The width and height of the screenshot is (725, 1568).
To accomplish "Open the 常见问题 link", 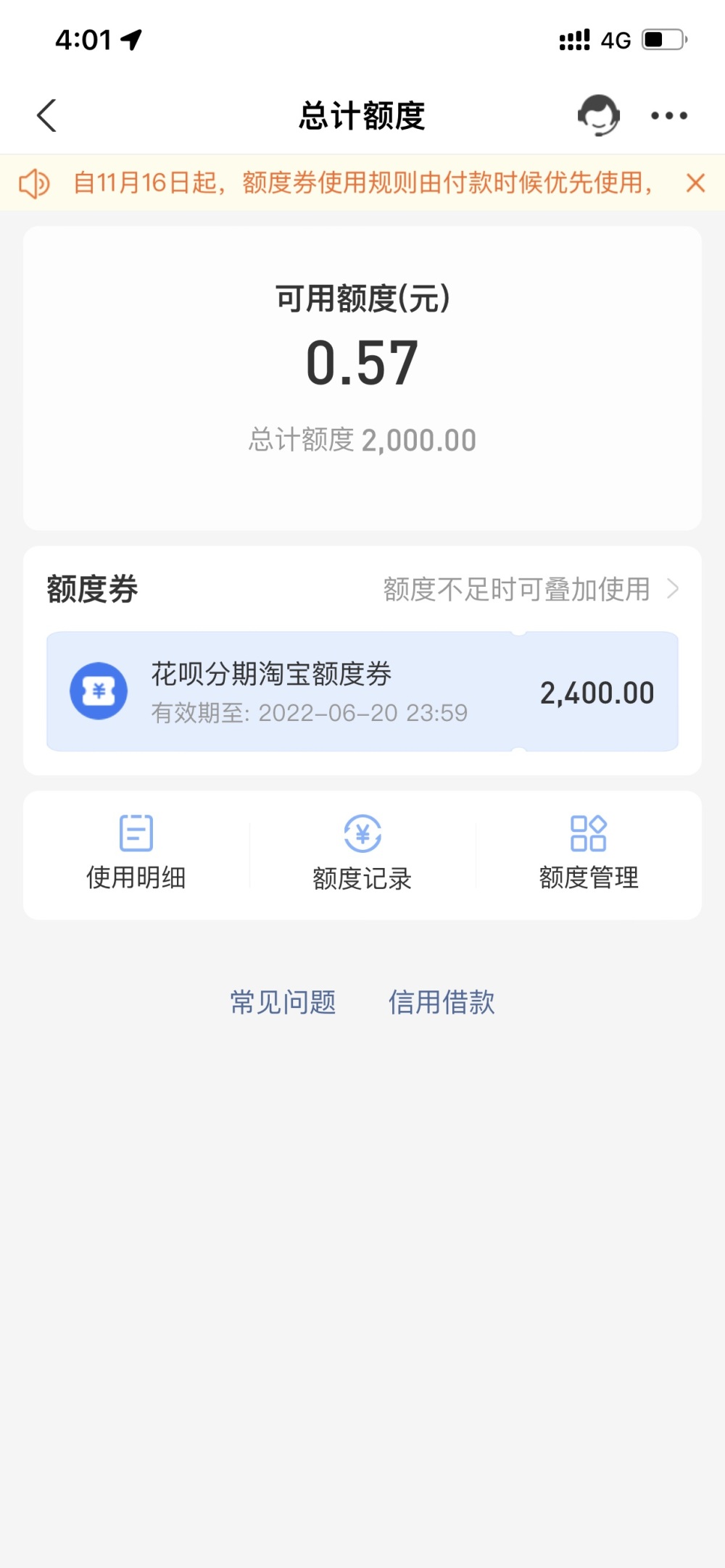I will (x=283, y=1003).
